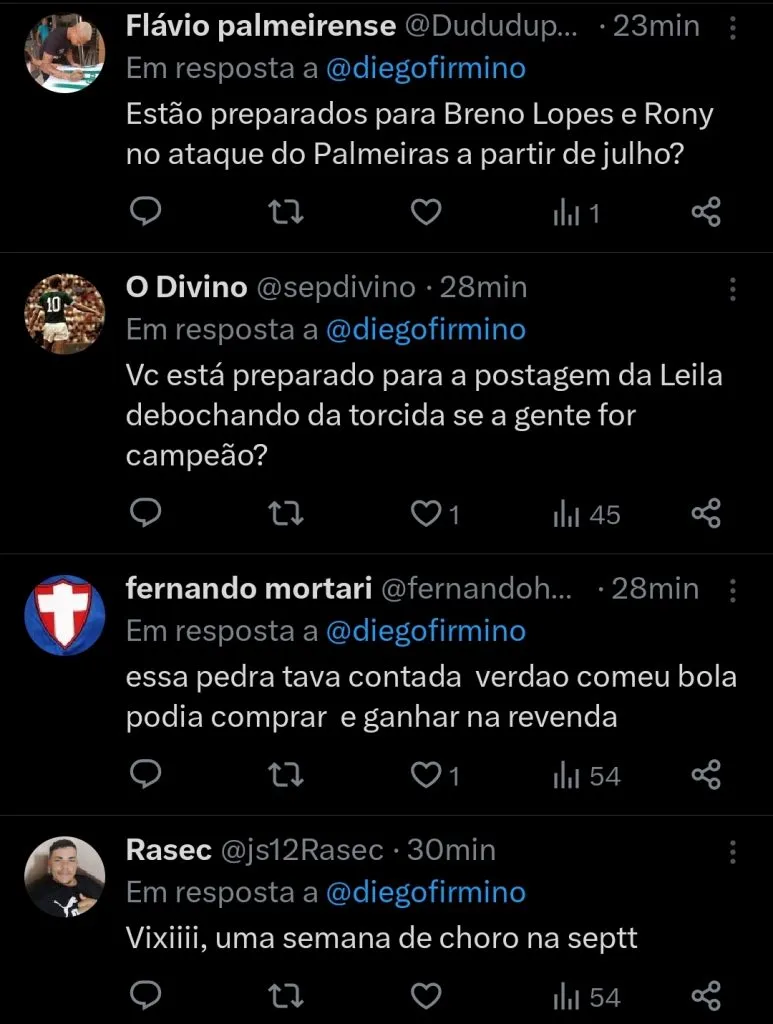Open the more options menu on Rasec's tweet
Viewport: 773px width, 1024px height.
coord(733,850)
